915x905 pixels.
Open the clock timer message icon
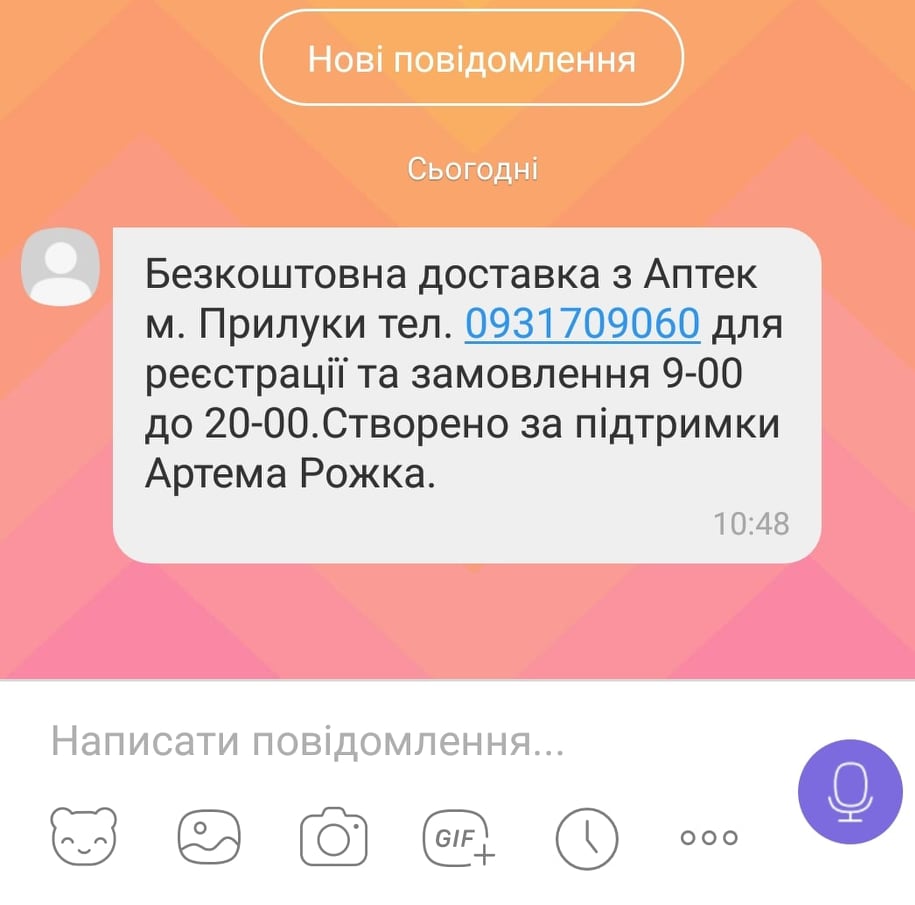pos(587,836)
